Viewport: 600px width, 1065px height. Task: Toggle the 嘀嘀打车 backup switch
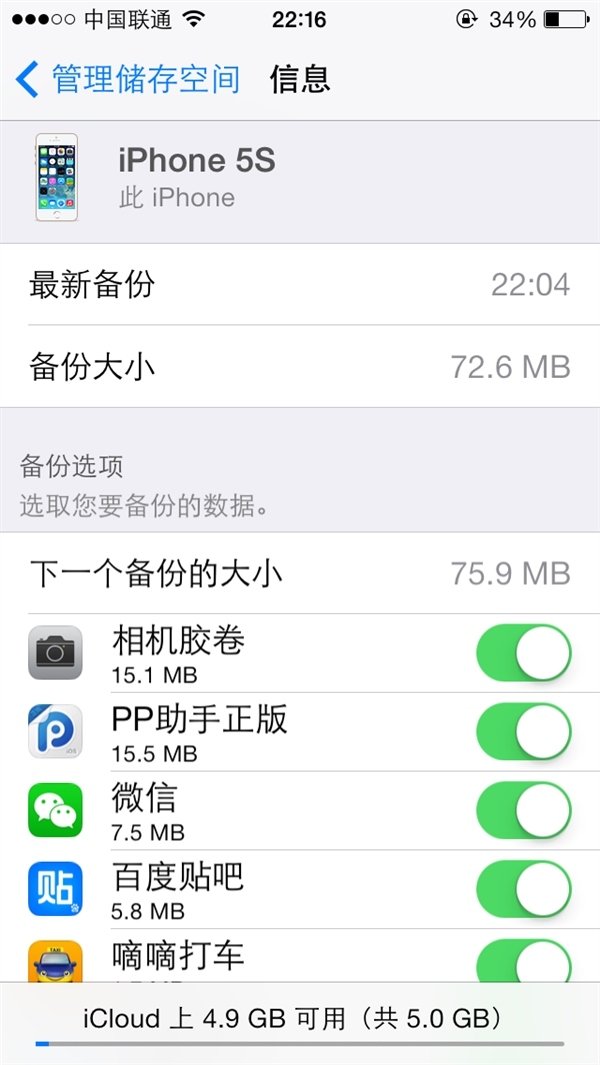point(524,960)
